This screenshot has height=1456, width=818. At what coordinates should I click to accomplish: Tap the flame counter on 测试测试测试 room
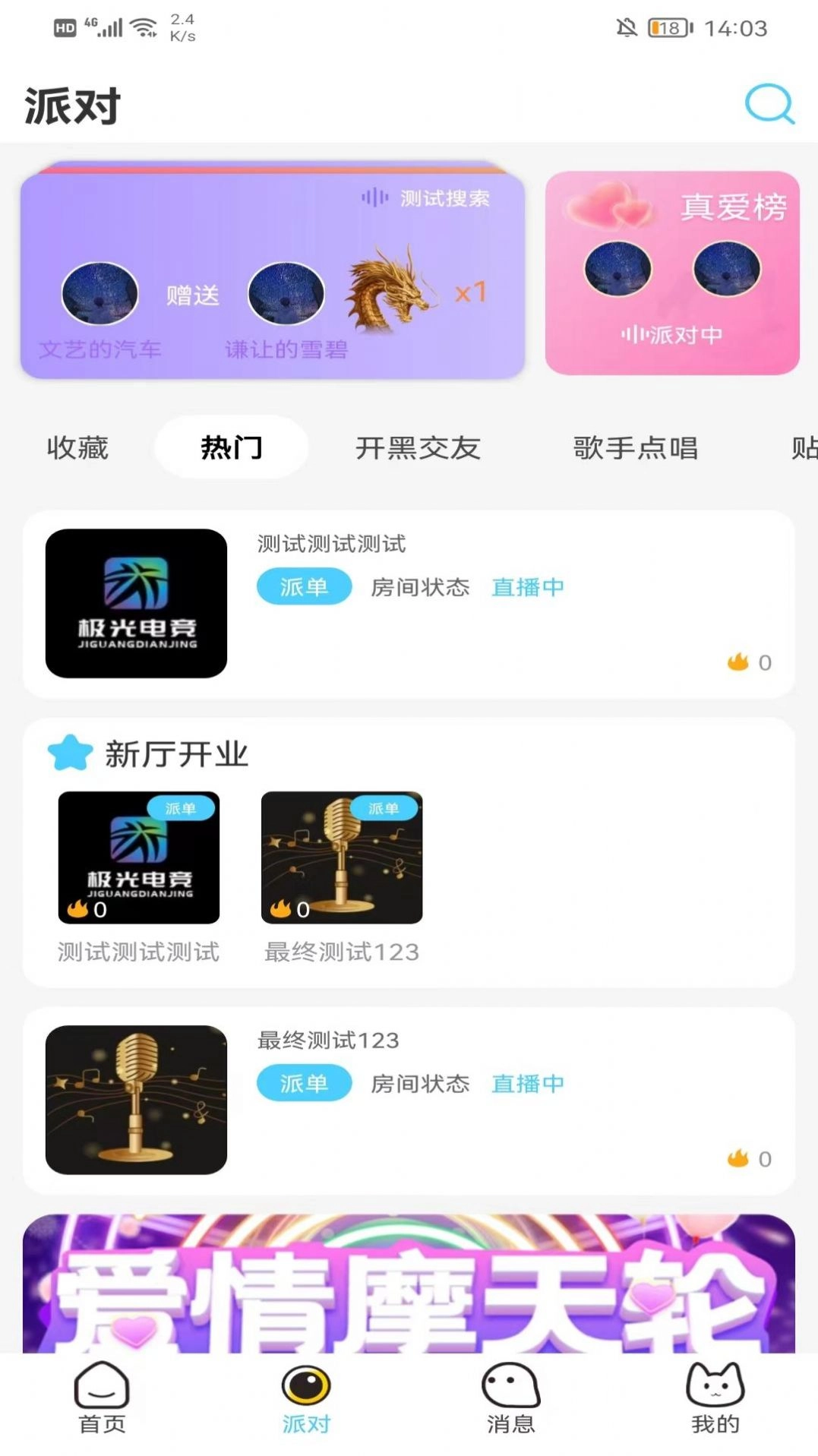[x=748, y=662]
